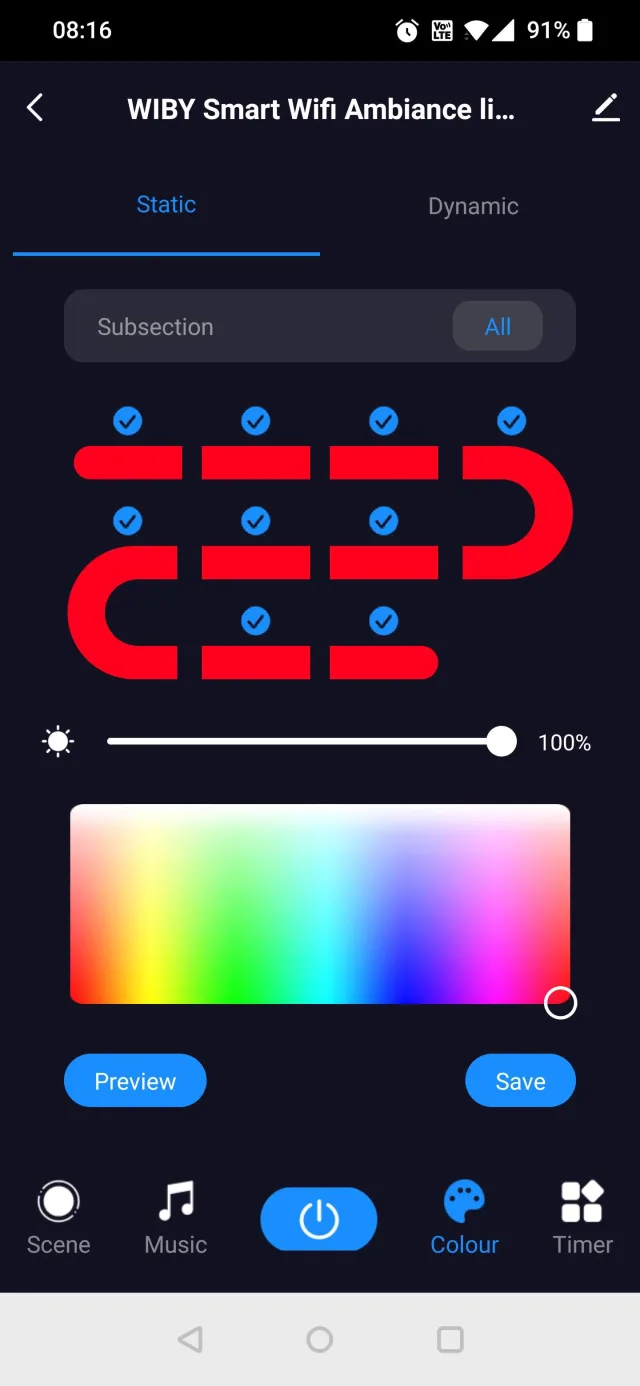Viewport: 640px width, 1386px height.
Task: Preview the selected light colour
Action: 135,1081
